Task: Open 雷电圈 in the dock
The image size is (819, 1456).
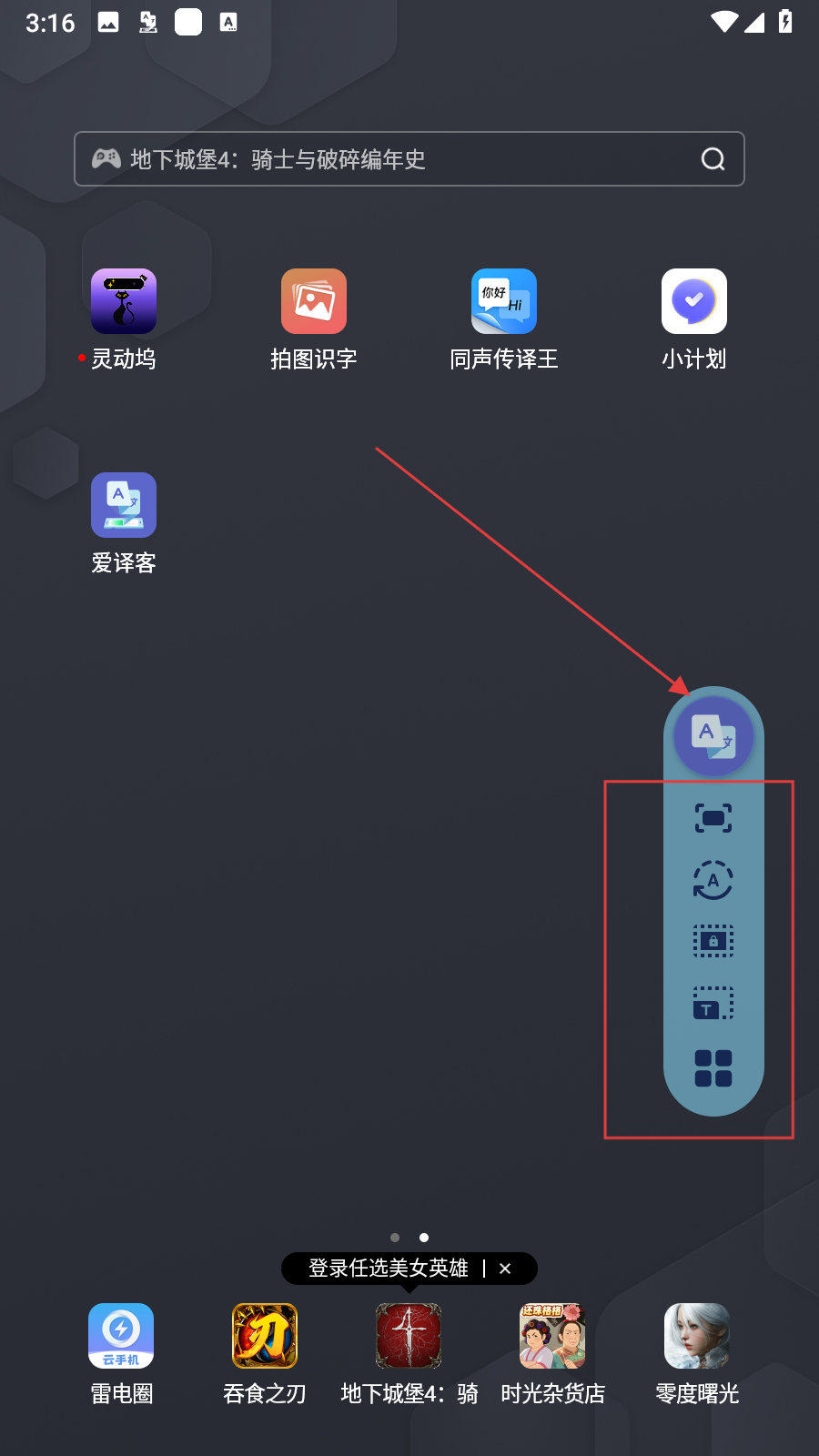Action: pyautogui.click(x=121, y=1336)
